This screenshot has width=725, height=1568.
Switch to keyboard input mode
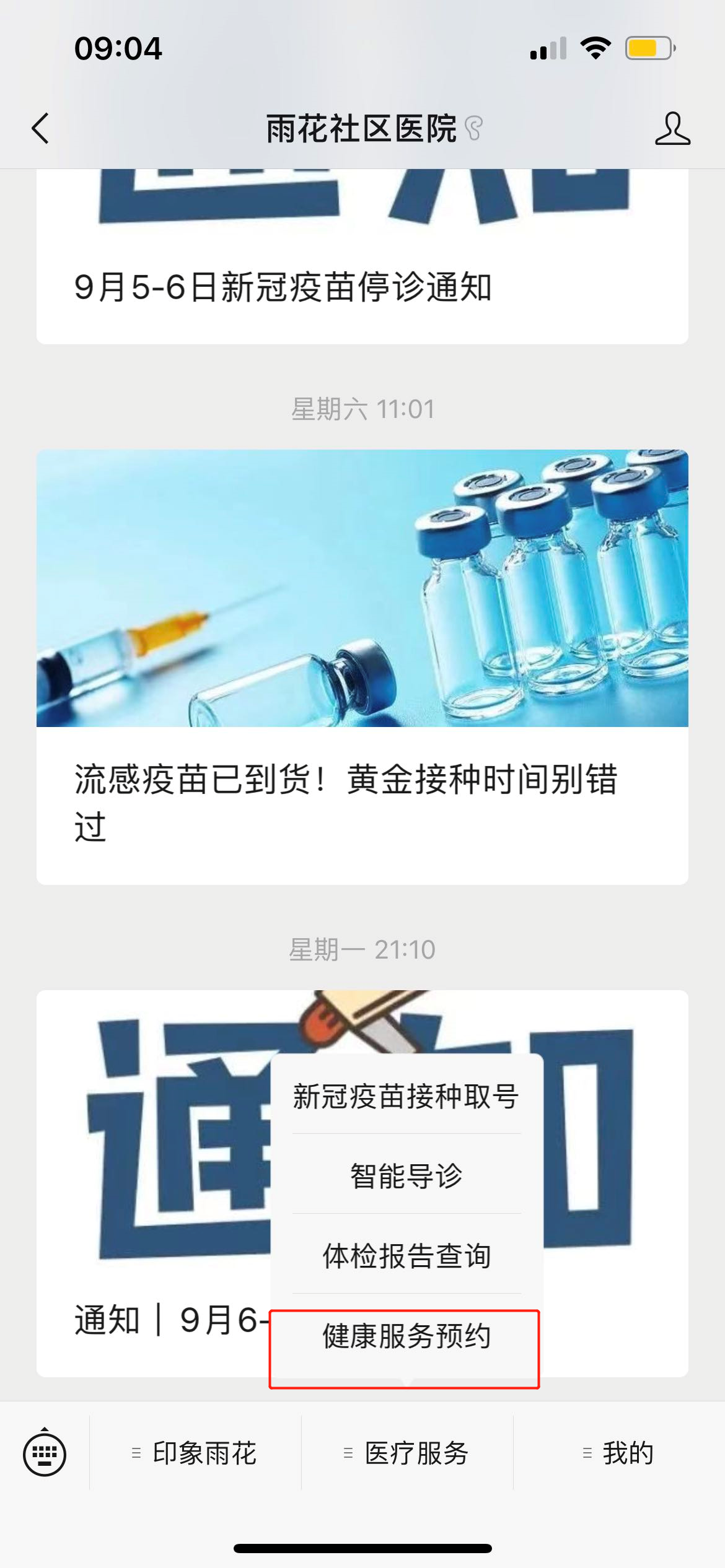tap(45, 1453)
